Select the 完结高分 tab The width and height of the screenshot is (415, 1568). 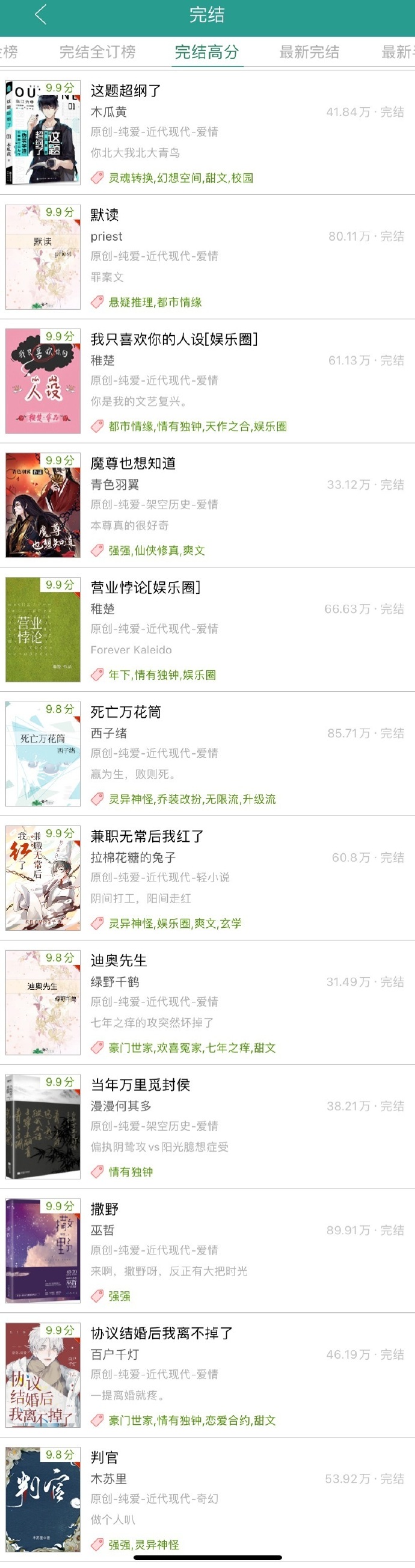[x=207, y=52]
